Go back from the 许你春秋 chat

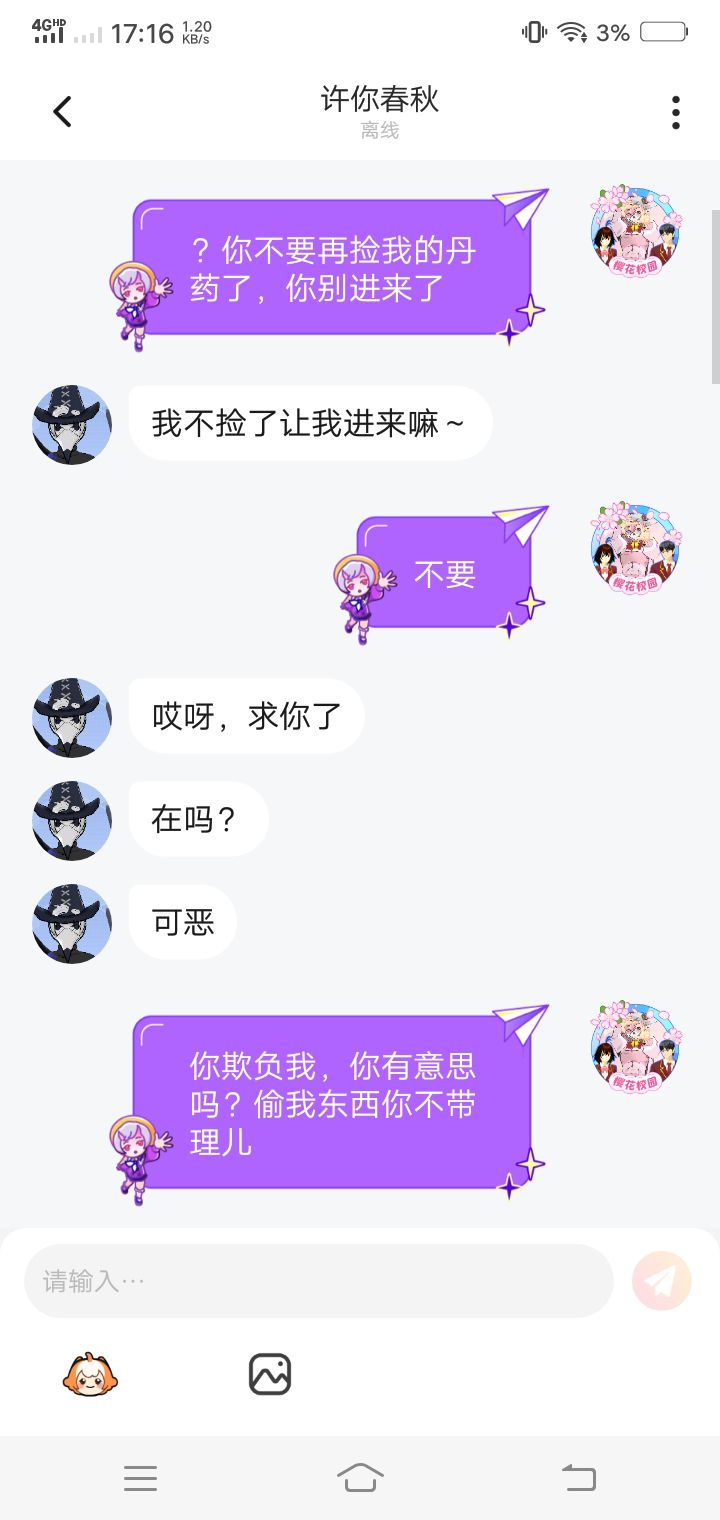click(62, 111)
